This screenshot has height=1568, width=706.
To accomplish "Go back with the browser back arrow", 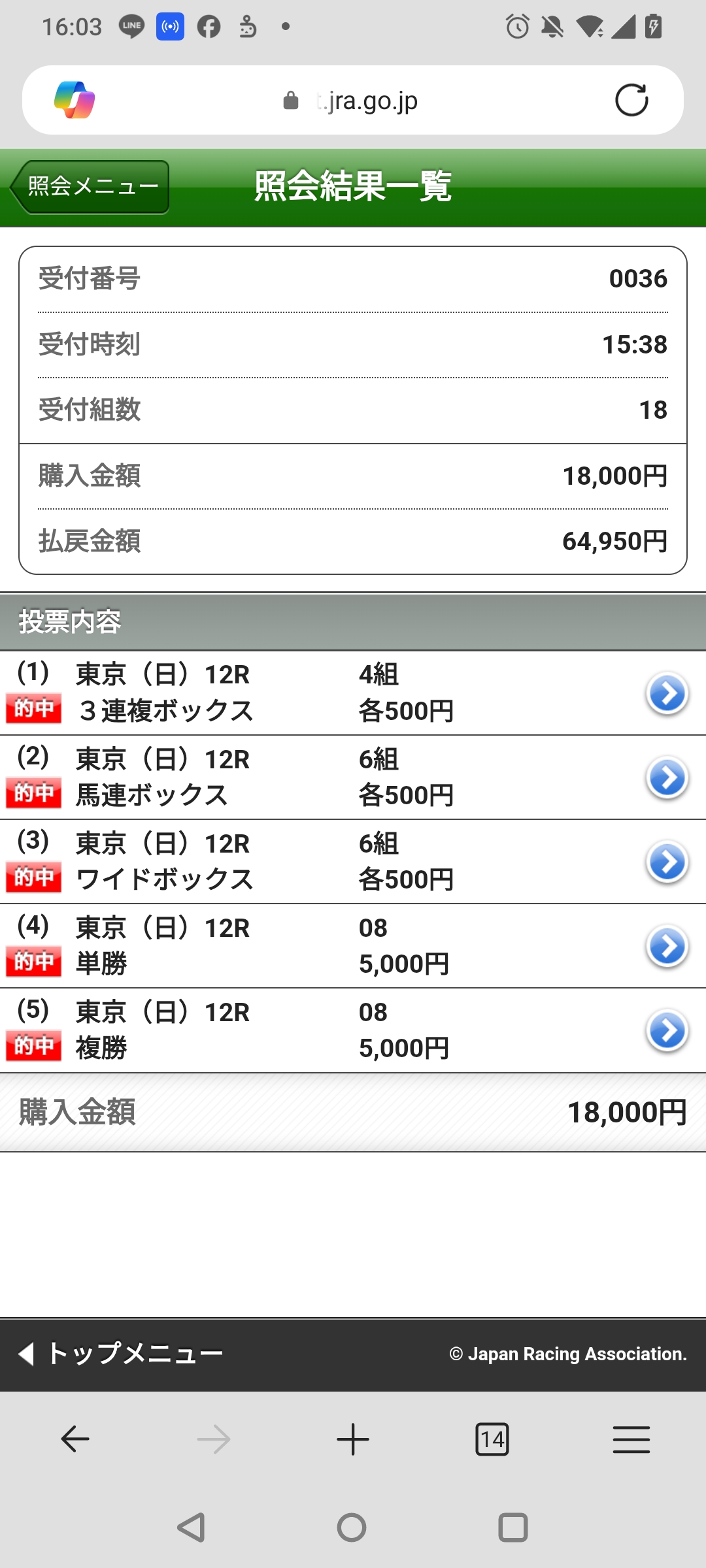I will coord(75,1439).
